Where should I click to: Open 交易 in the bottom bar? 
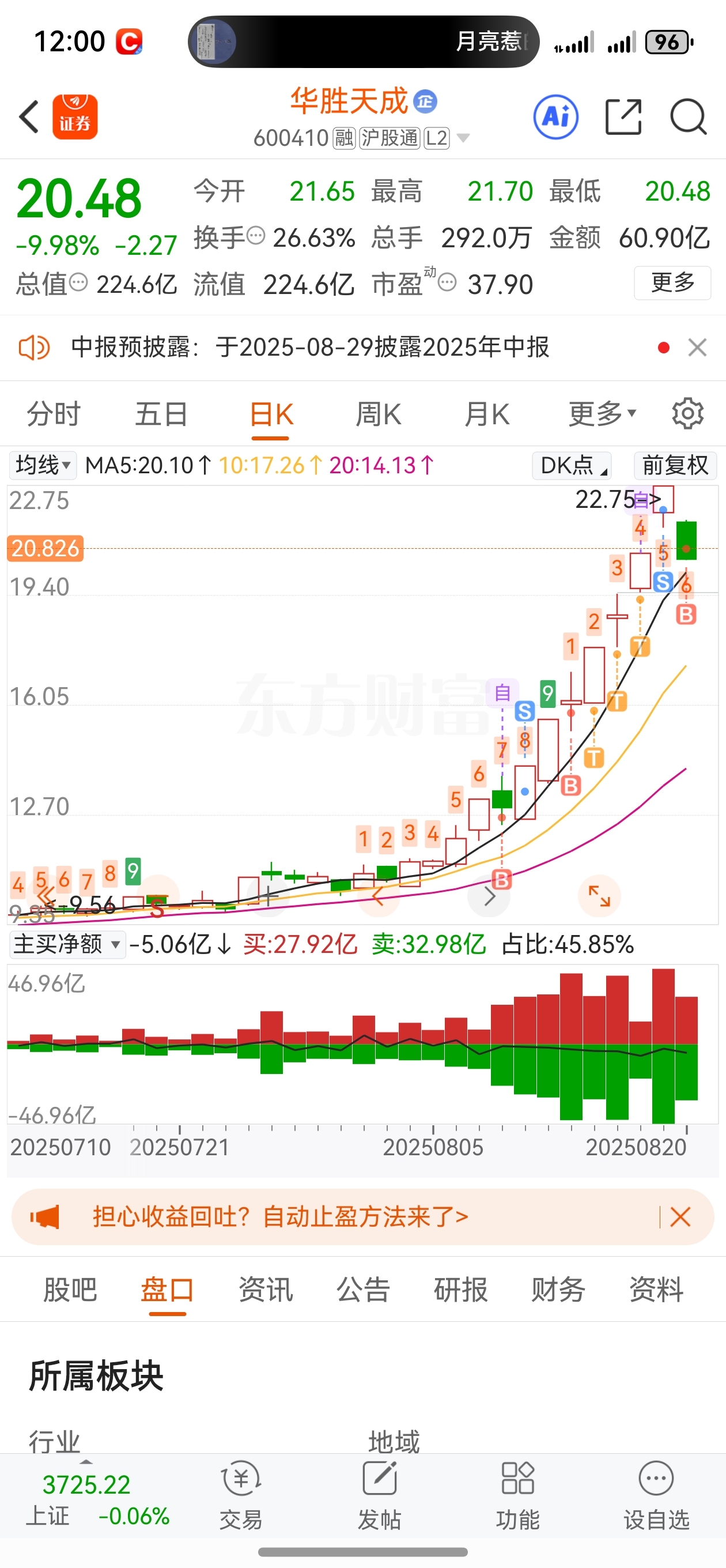241,1495
